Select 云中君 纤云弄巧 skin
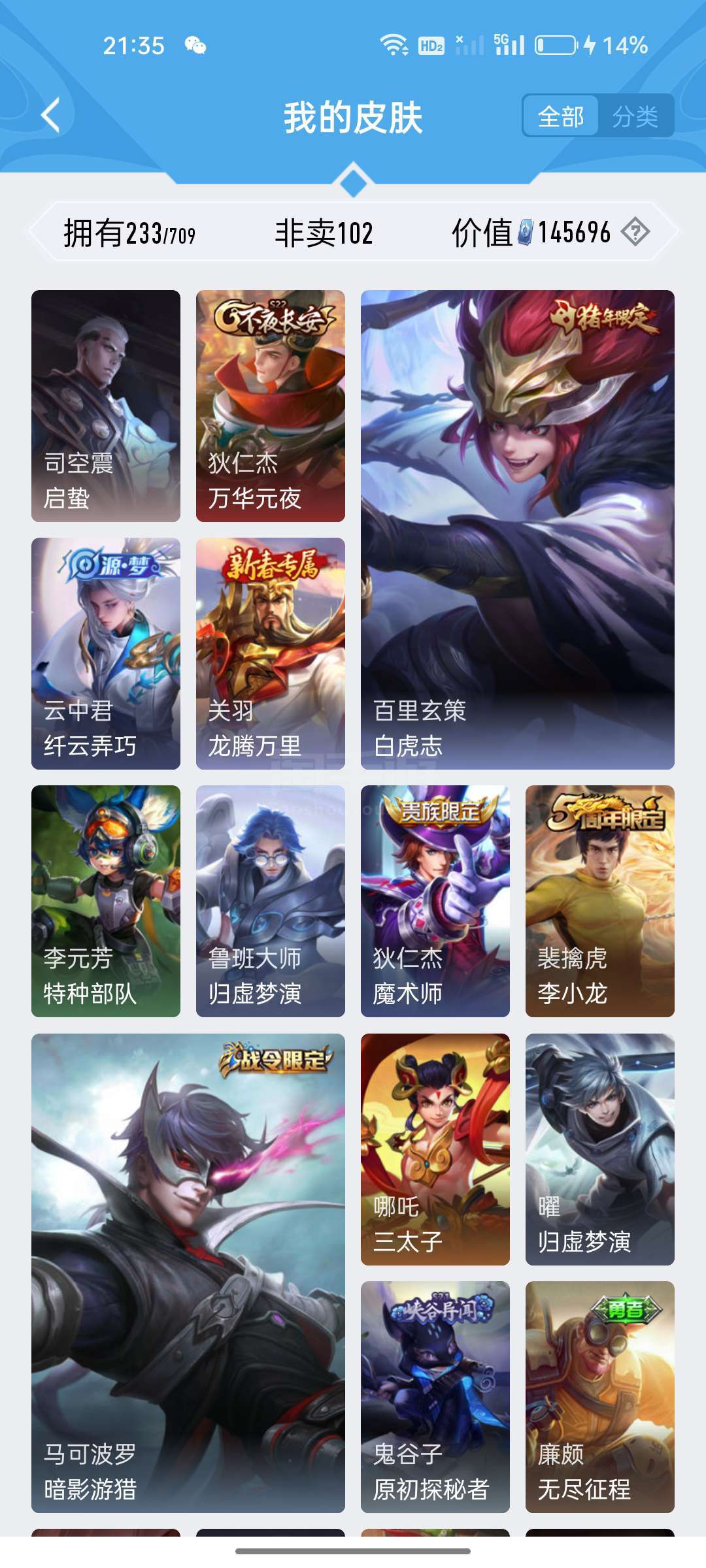 (x=106, y=653)
